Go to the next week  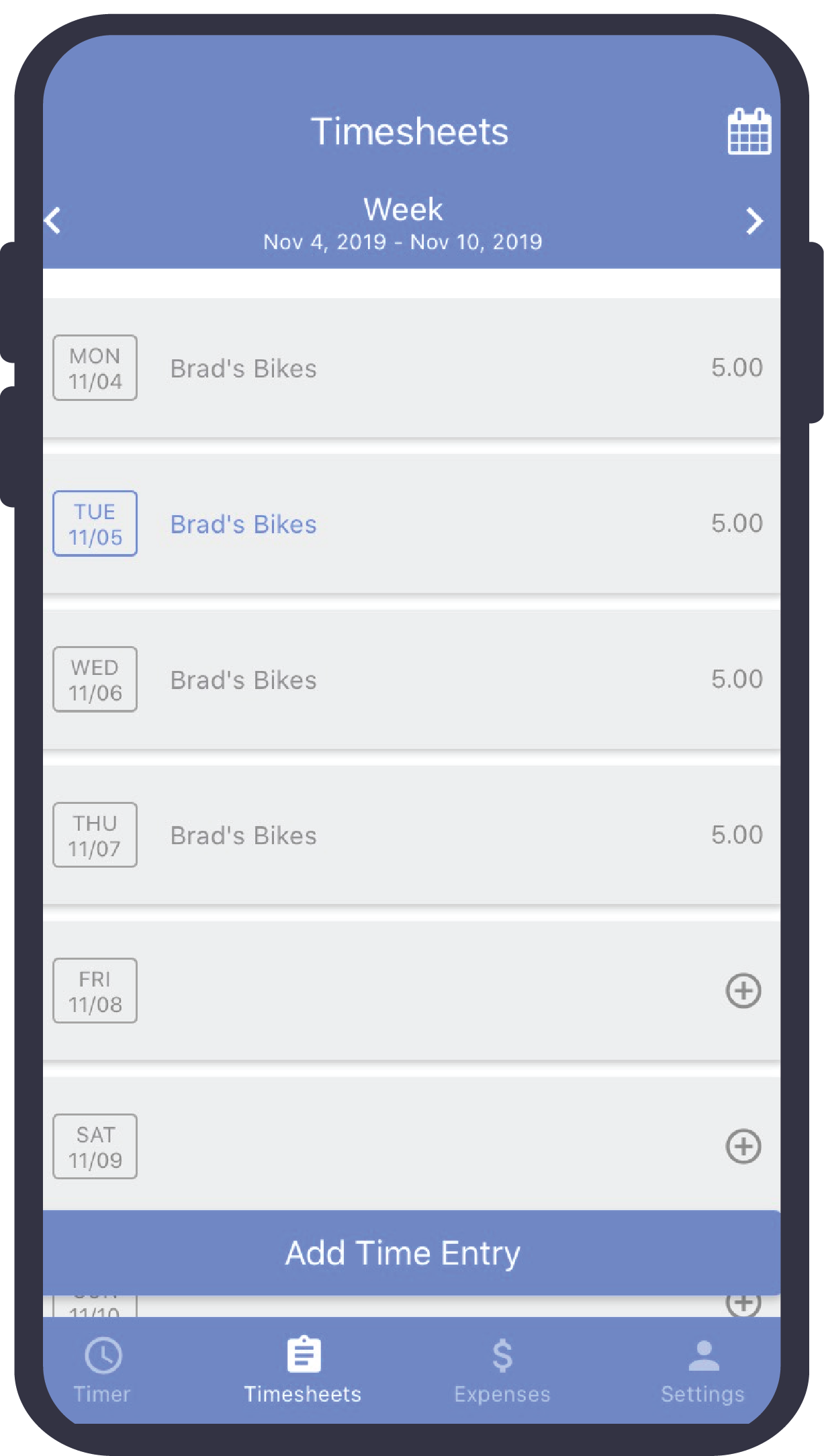click(x=755, y=220)
